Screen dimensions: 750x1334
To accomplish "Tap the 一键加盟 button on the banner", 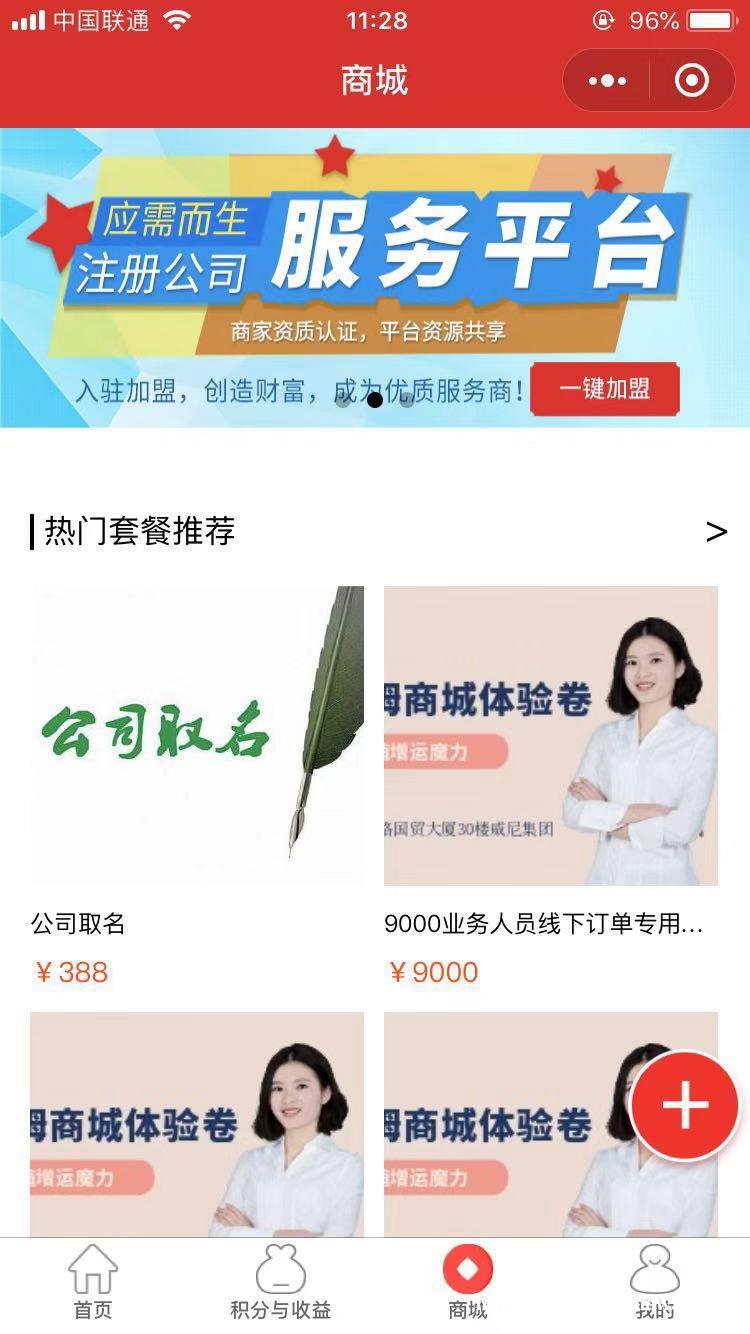I will [x=605, y=389].
